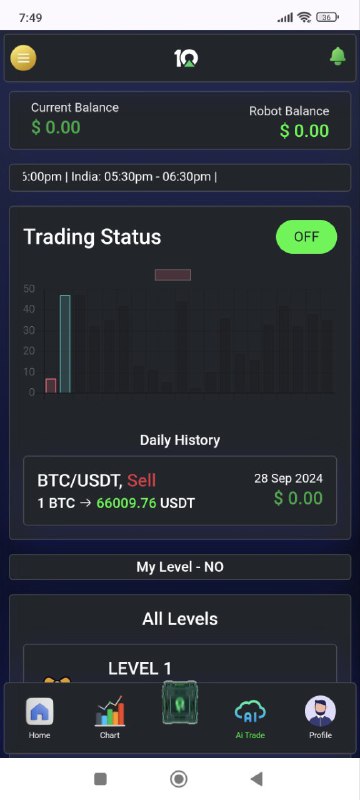Screen dimensions: 360x800
Task: Open the LEVEL 1 card
Action: 180,664
